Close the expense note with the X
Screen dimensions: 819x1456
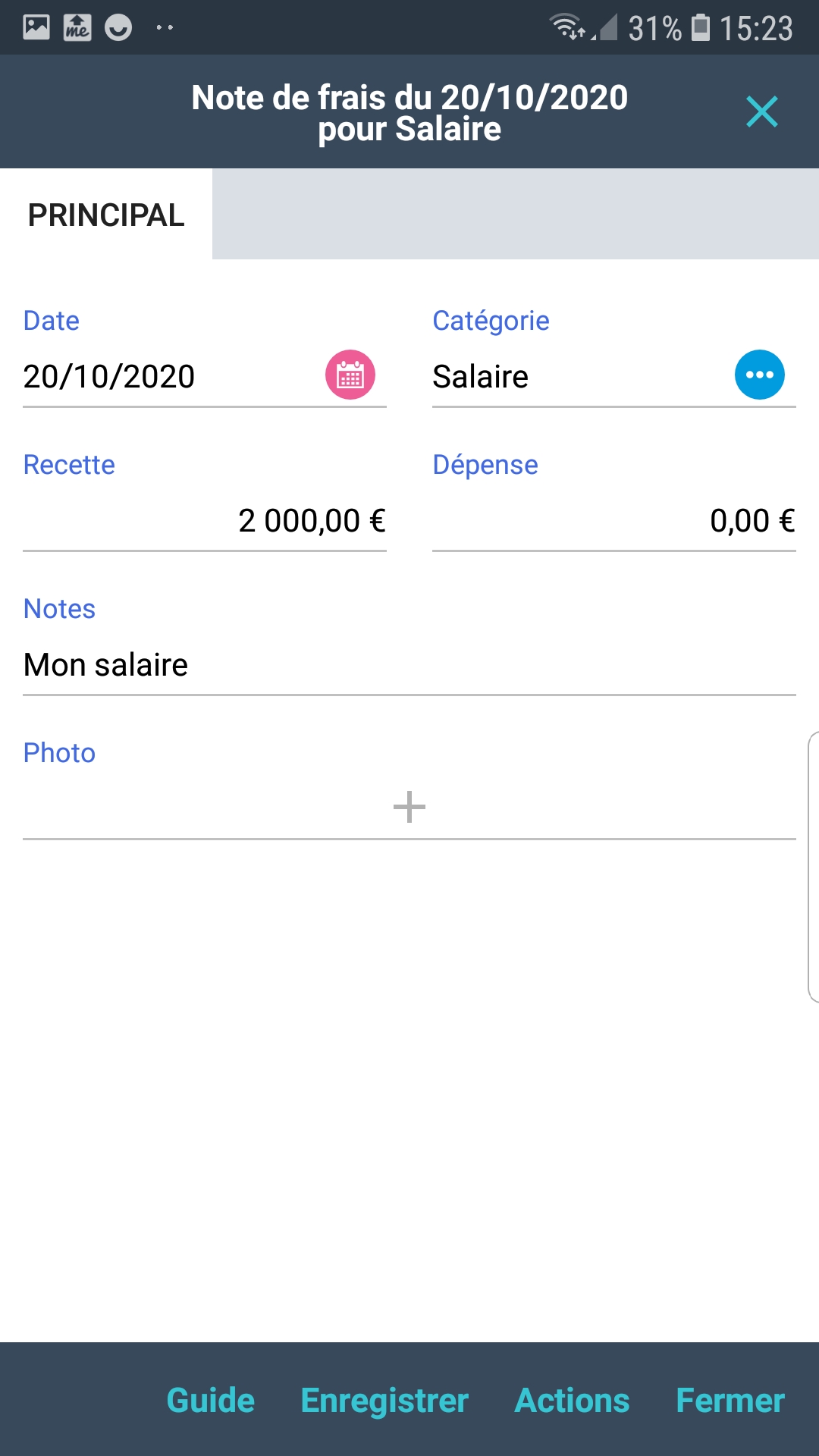point(761,112)
